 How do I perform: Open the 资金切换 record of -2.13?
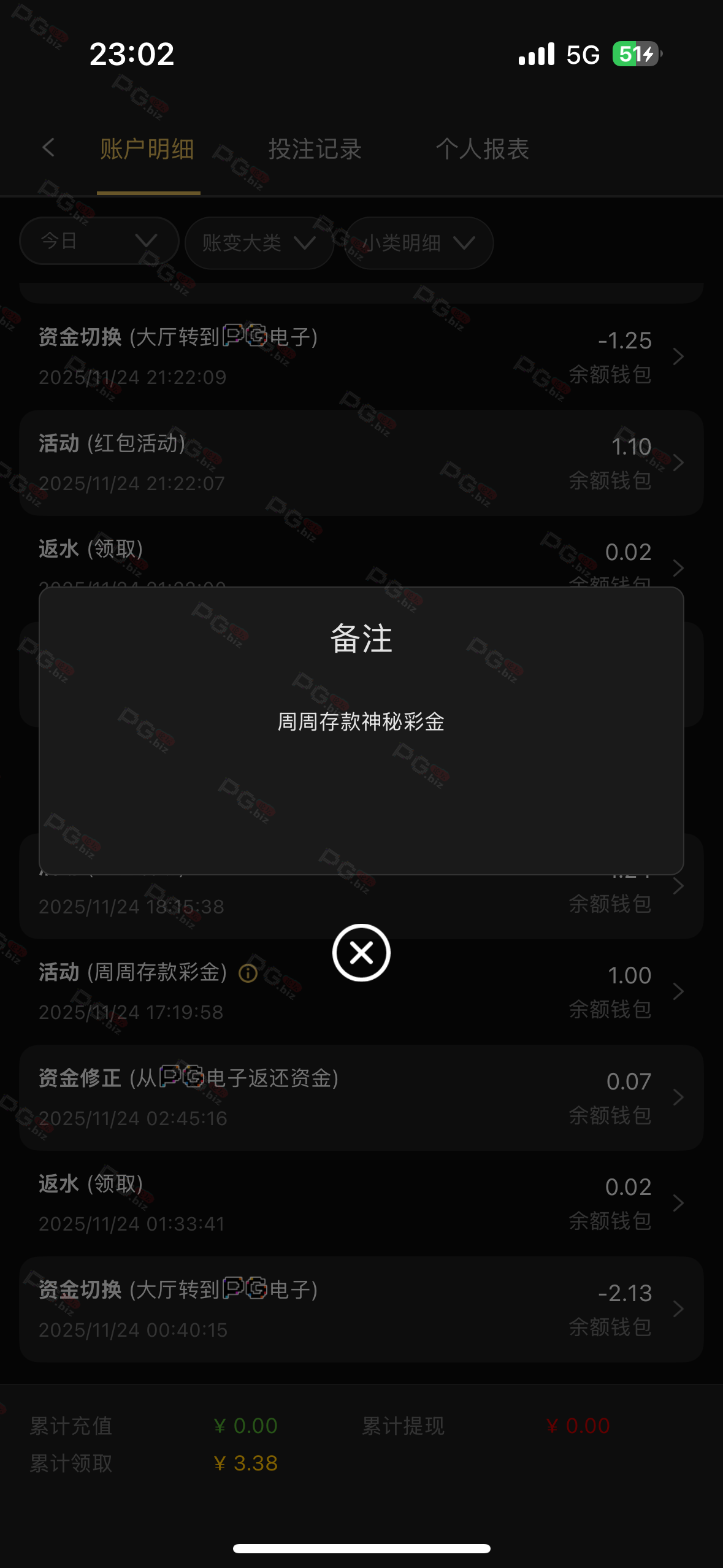pos(361,1309)
